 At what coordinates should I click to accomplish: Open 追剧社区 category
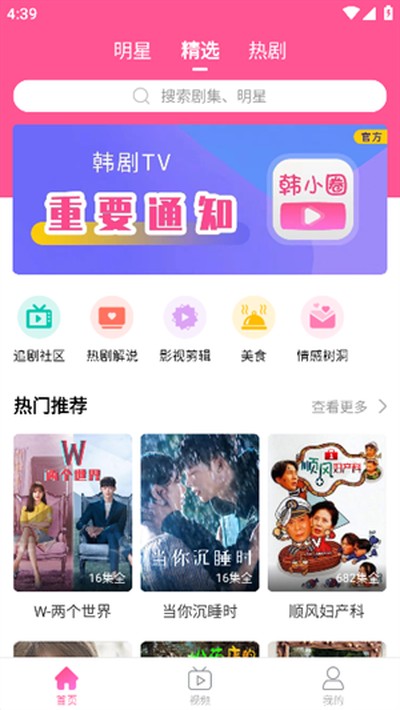39,330
